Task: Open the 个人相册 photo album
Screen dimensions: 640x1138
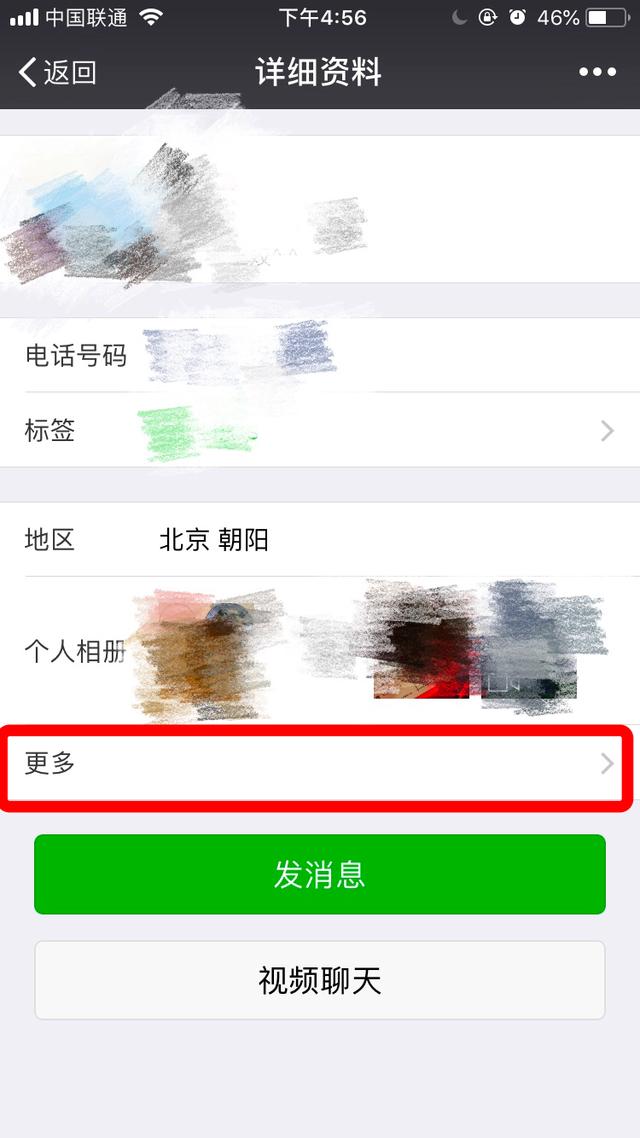Action: 320,651
